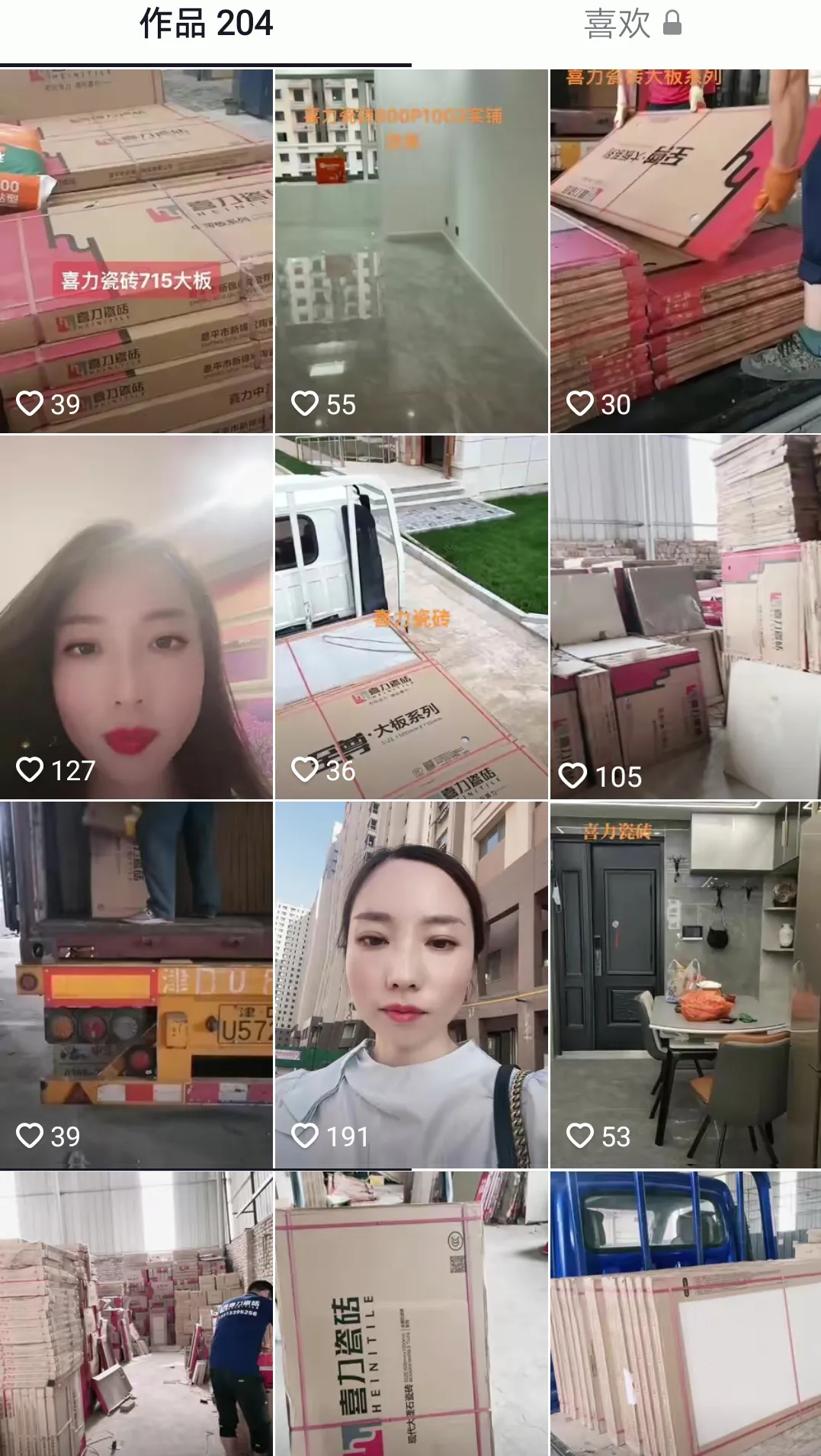Open the 大板系列 truck video with 36 likes
Image resolution: width=821 pixels, height=1456 pixels.
click(x=411, y=618)
